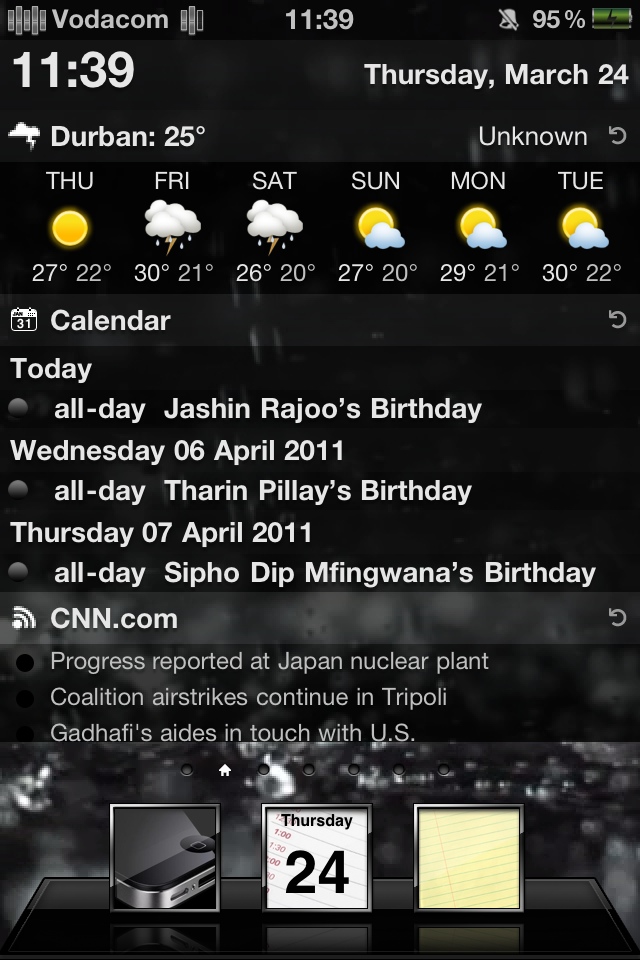Open the Calendar app showing Thursday 24
640x960 pixels.
(x=317, y=858)
